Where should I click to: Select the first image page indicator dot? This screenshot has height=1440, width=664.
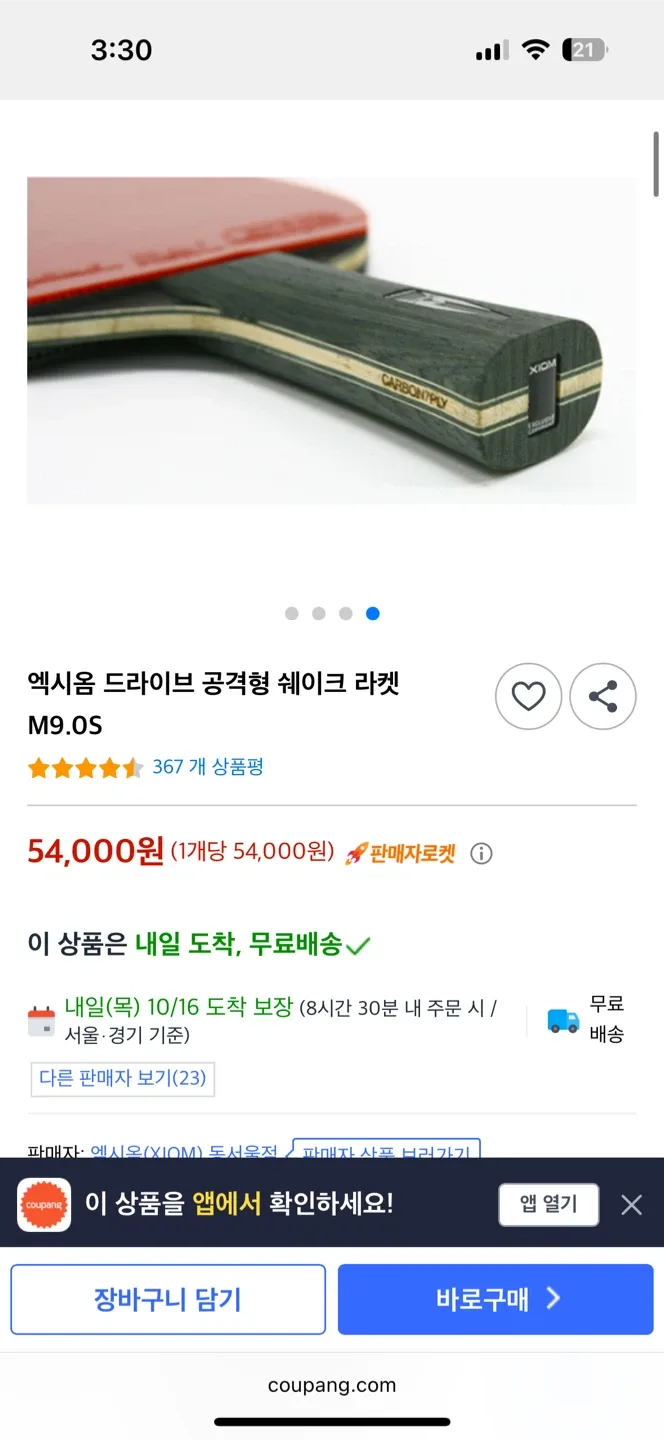pyautogui.click(x=292, y=614)
